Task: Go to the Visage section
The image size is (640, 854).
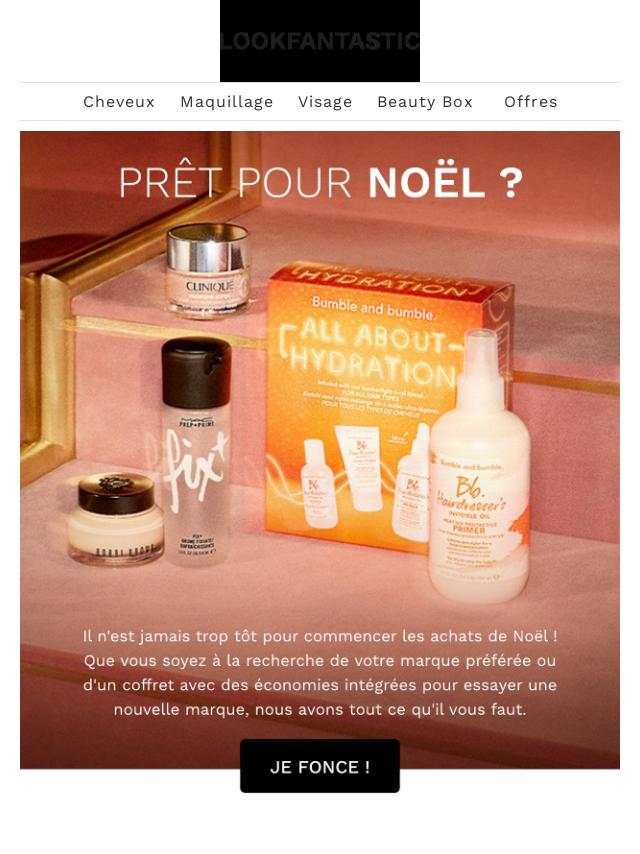Action: [325, 102]
